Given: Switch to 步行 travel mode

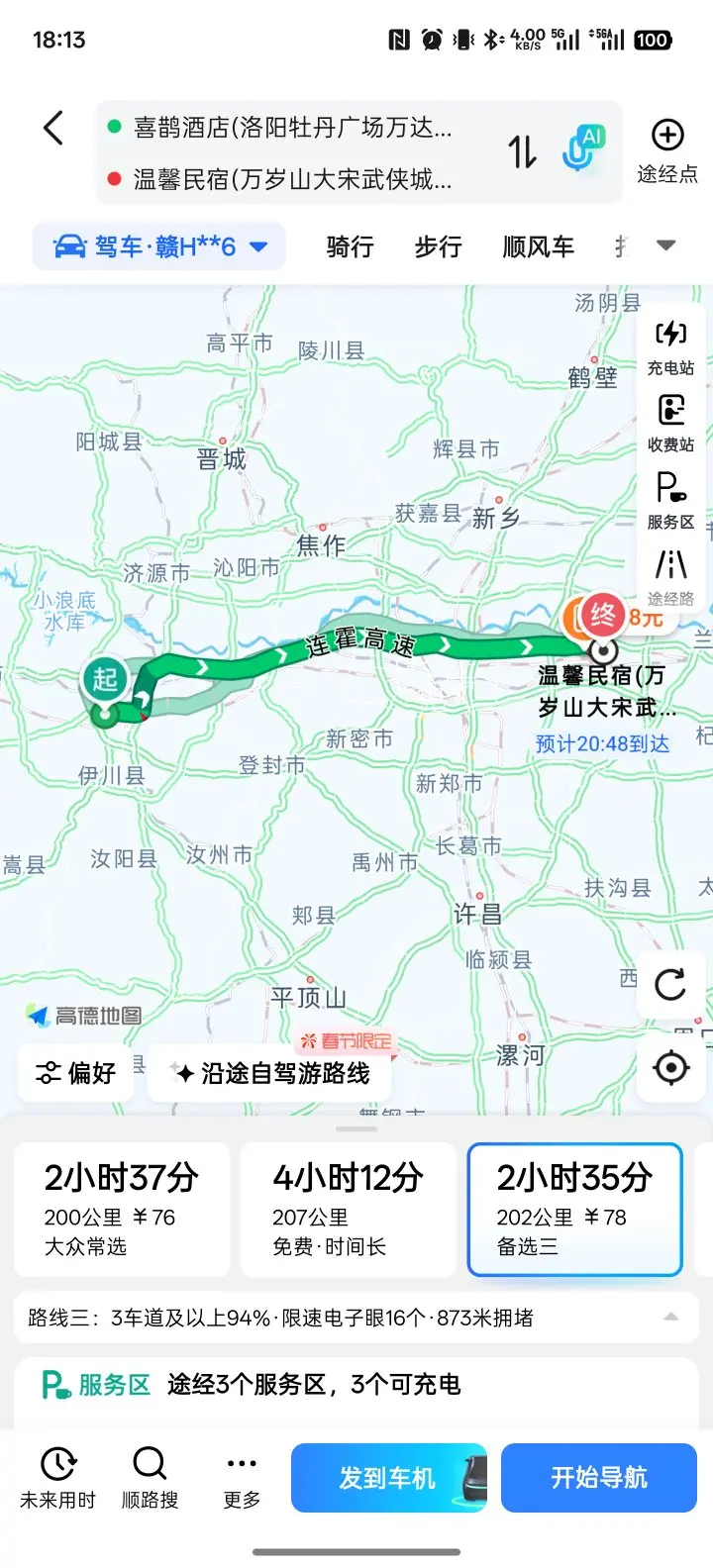Looking at the screenshot, I should [438, 246].
